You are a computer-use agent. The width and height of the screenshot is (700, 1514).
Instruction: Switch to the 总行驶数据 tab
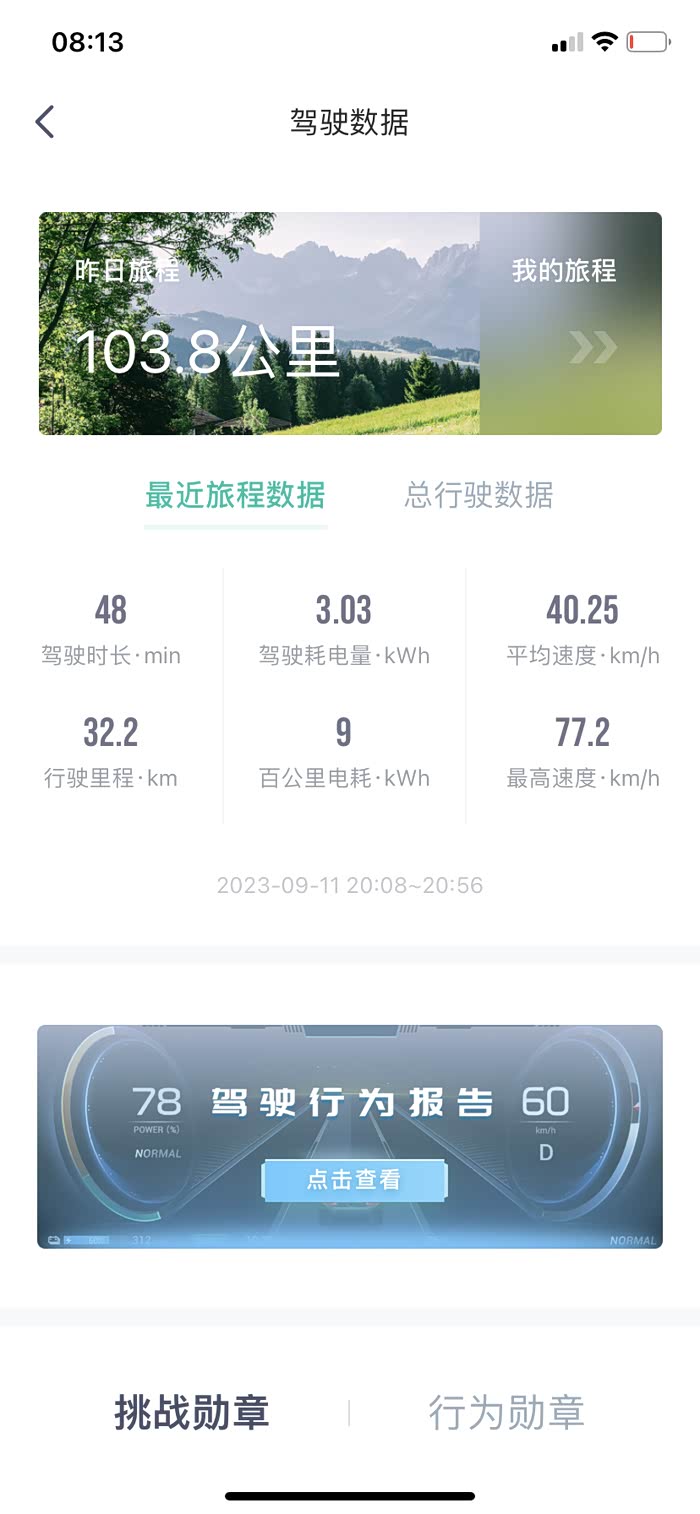[478, 495]
